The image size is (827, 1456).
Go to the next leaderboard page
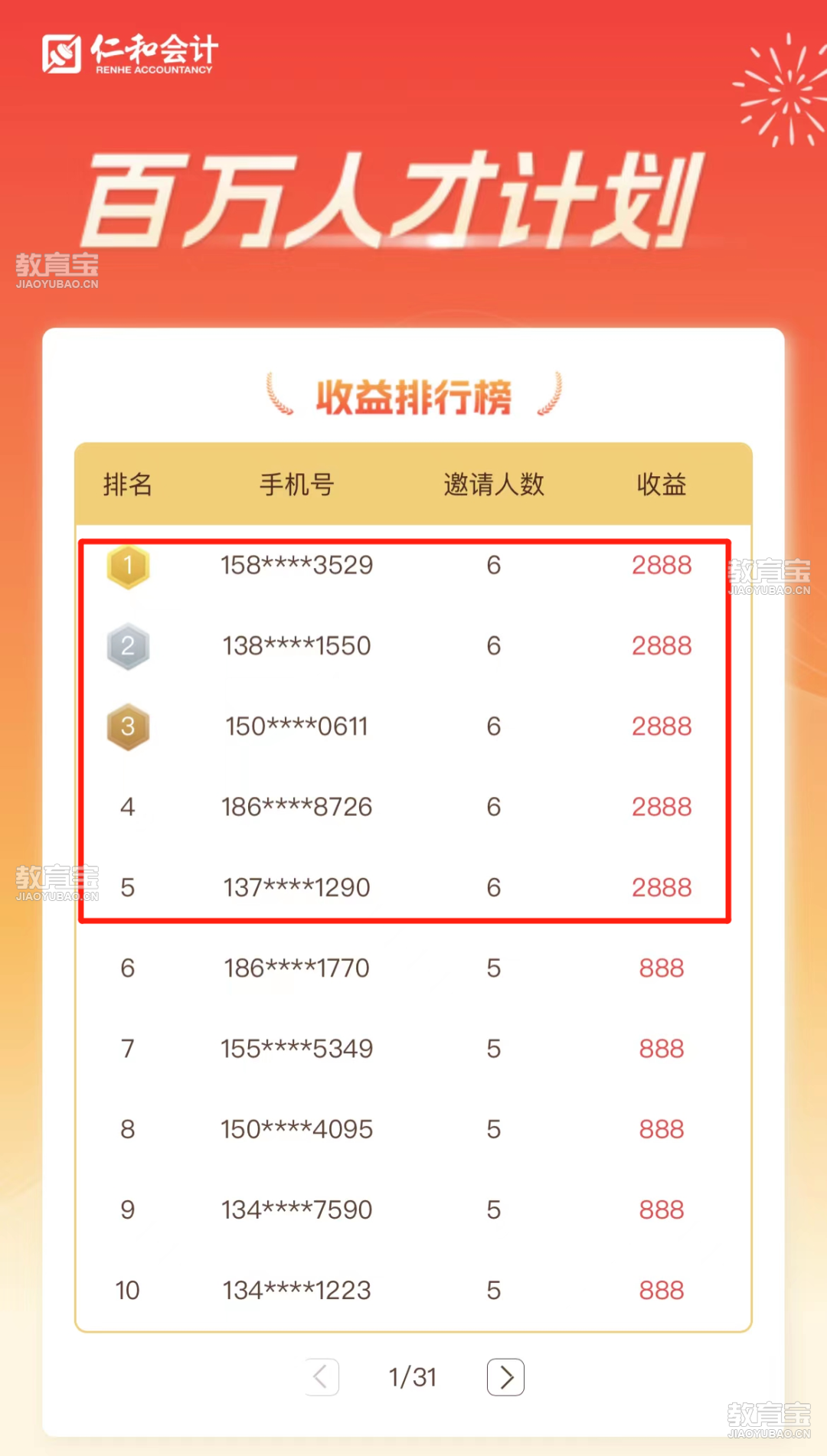(505, 1377)
